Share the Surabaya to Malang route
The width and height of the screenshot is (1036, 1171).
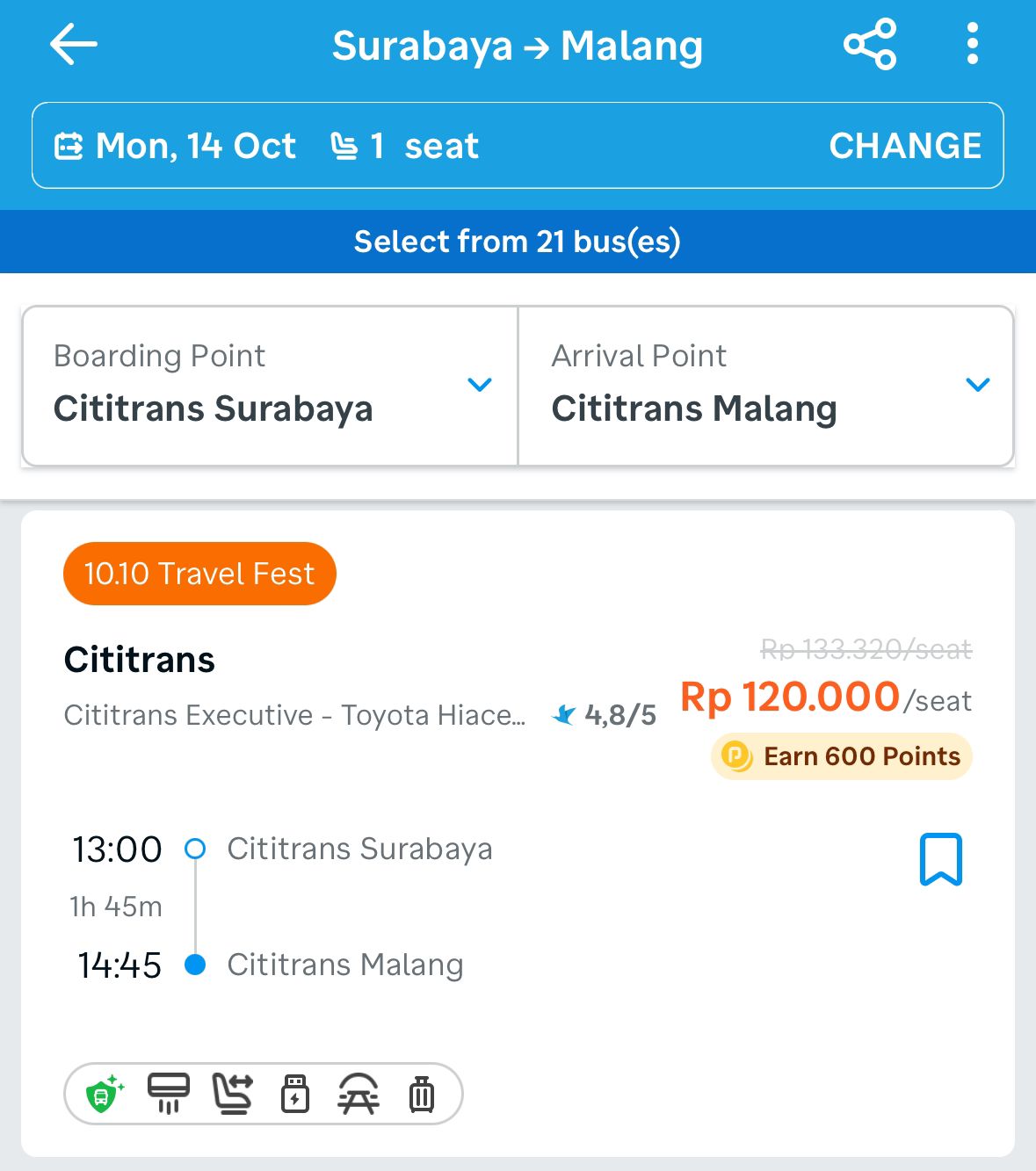coord(869,45)
